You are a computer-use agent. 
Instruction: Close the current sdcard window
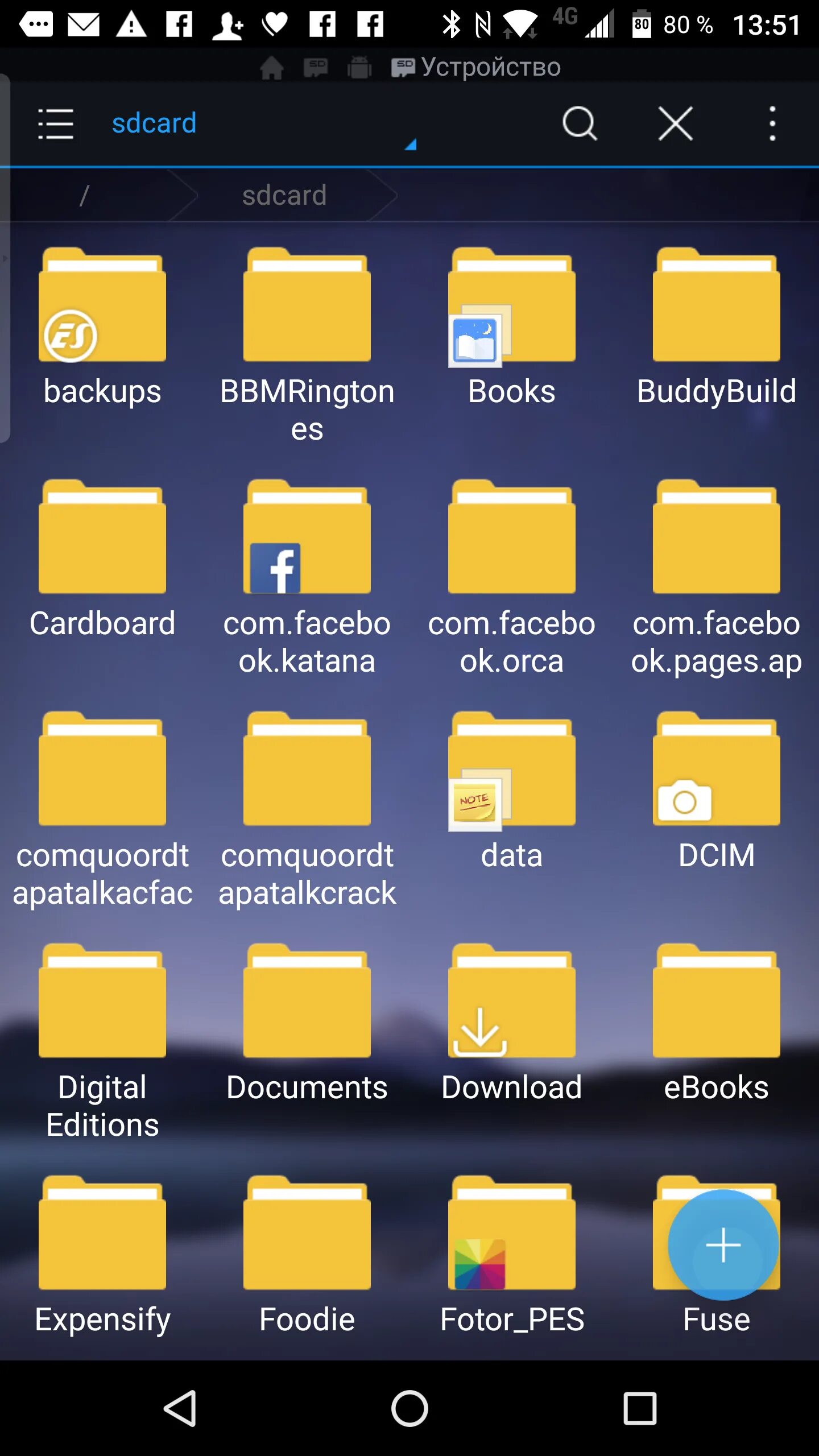click(x=676, y=123)
